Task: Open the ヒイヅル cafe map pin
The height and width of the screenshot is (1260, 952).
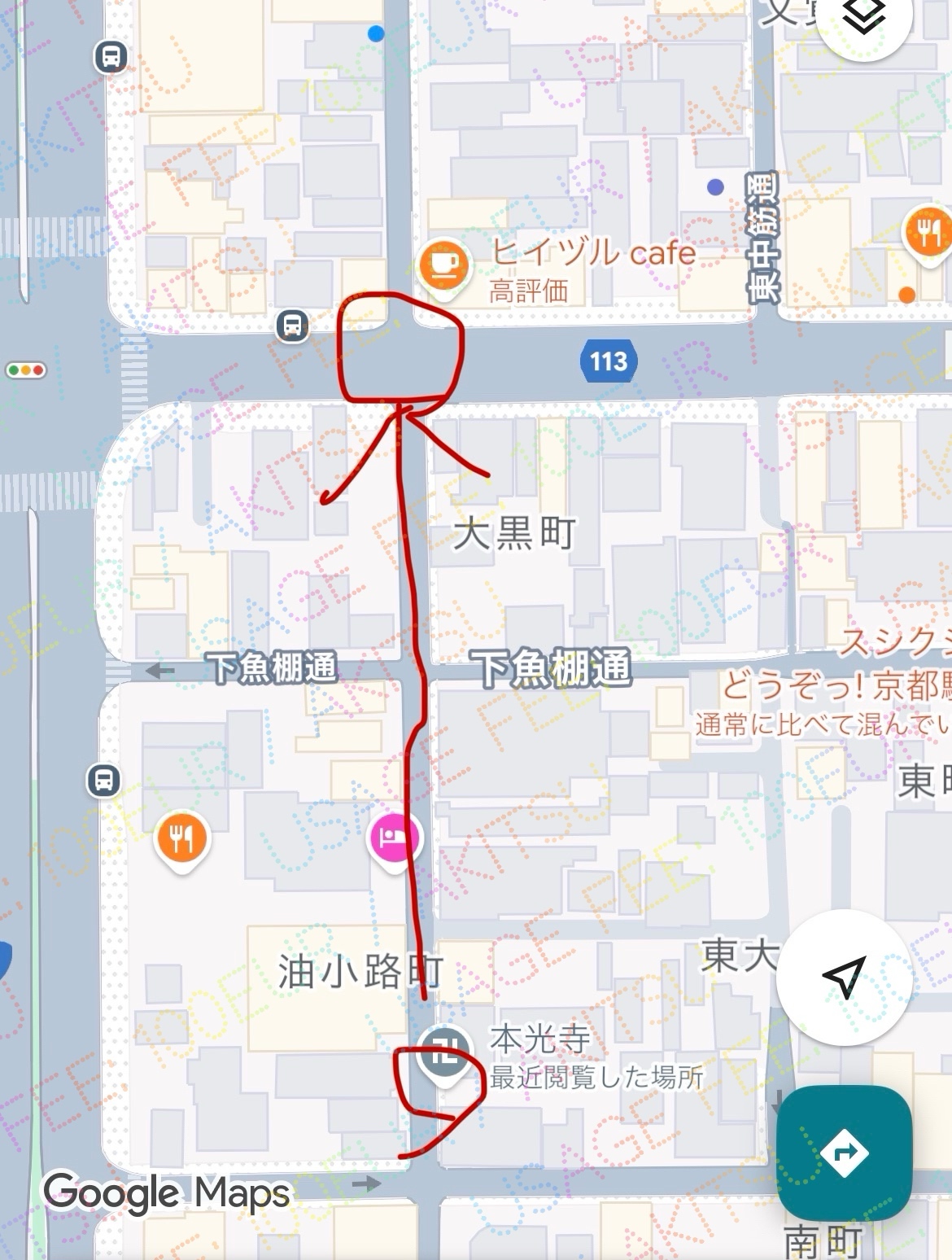Action: tap(443, 265)
